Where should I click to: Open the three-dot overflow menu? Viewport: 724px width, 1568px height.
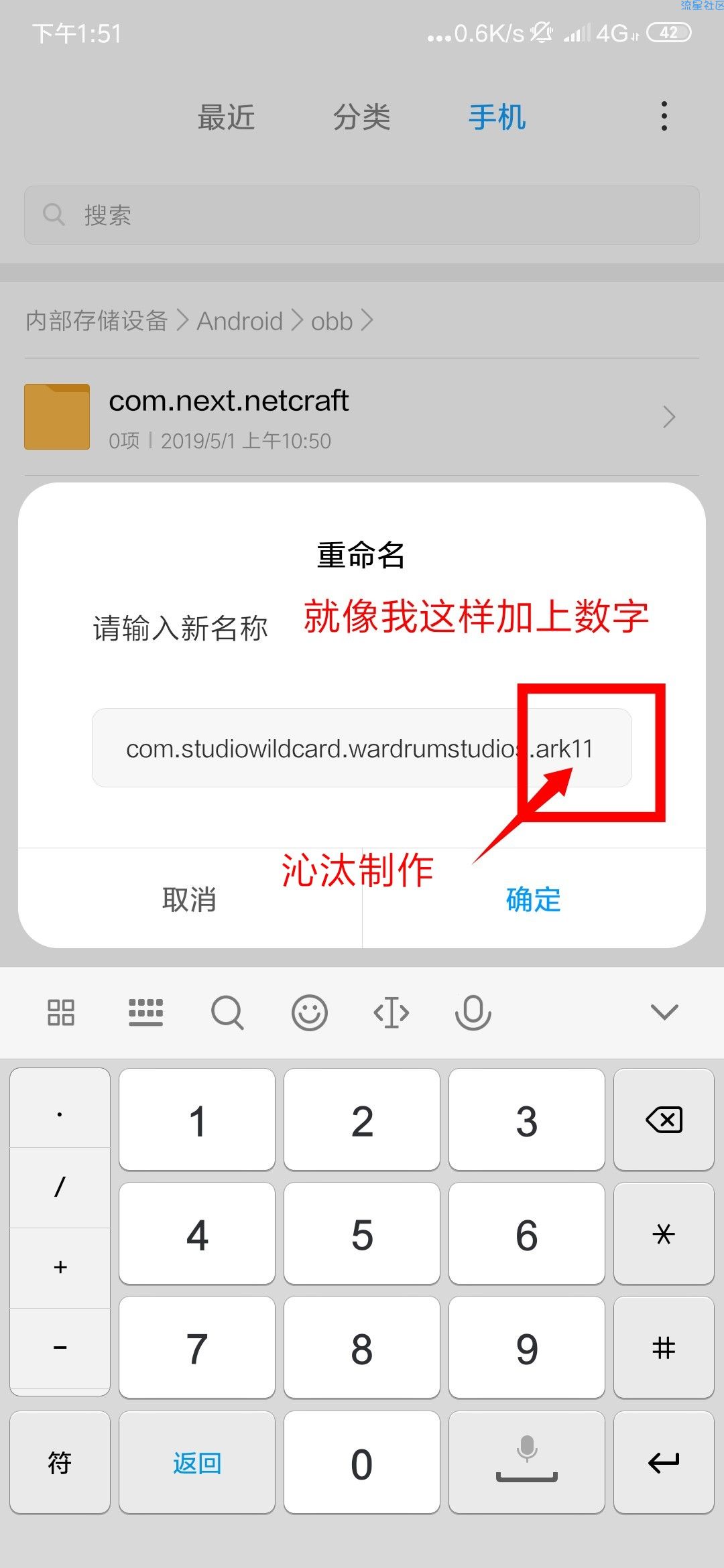(664, 116)
